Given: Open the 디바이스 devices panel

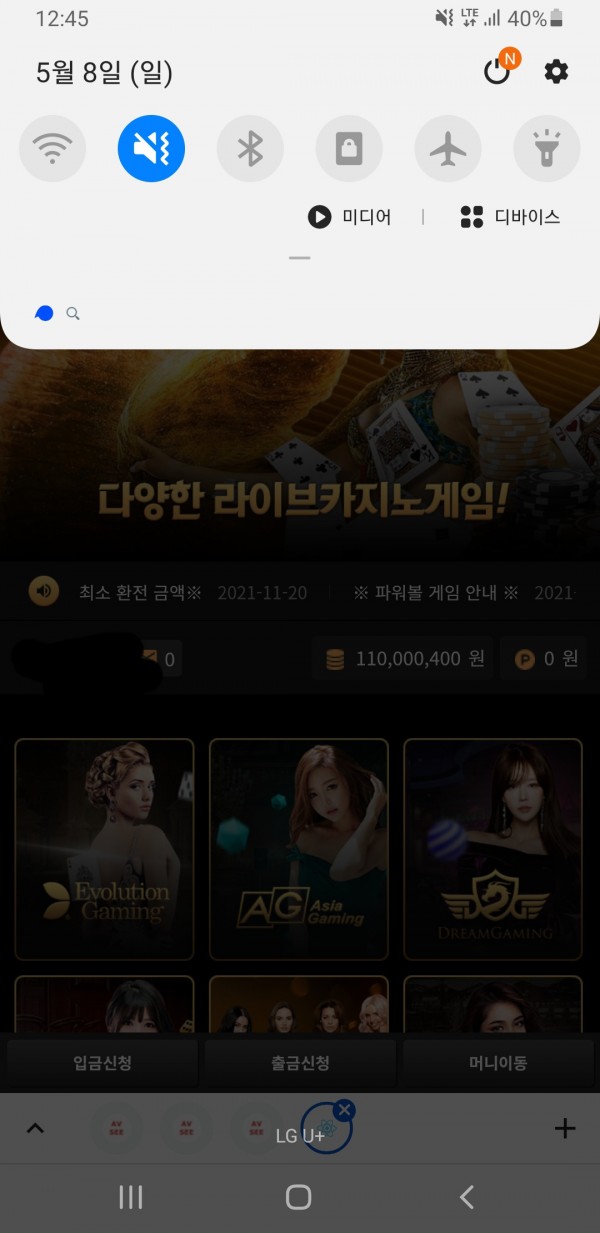Looking at the screenshot, I should point(510,217).
